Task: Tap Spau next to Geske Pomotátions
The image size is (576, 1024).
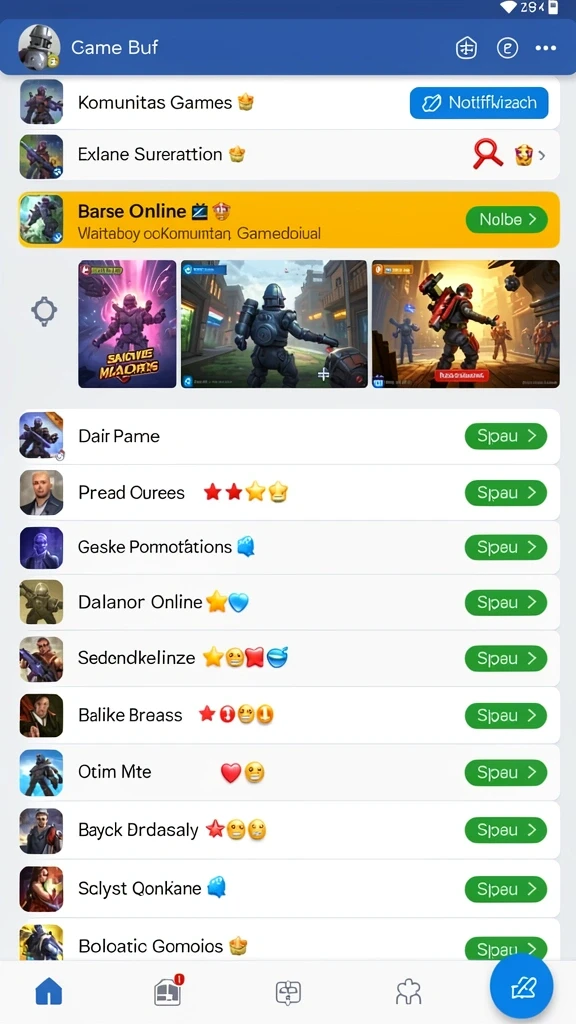Action: click(505, 547)
